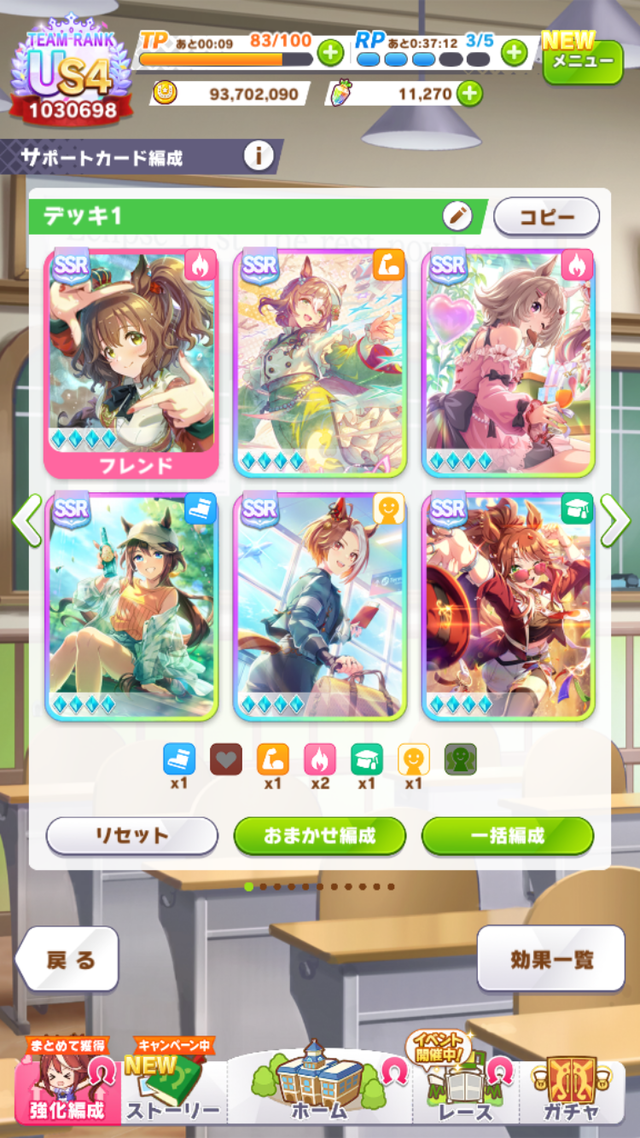Select the フレンド support card
This screenshot has height=1138, width=640.
pyautogui.click(x=130, y=362)
